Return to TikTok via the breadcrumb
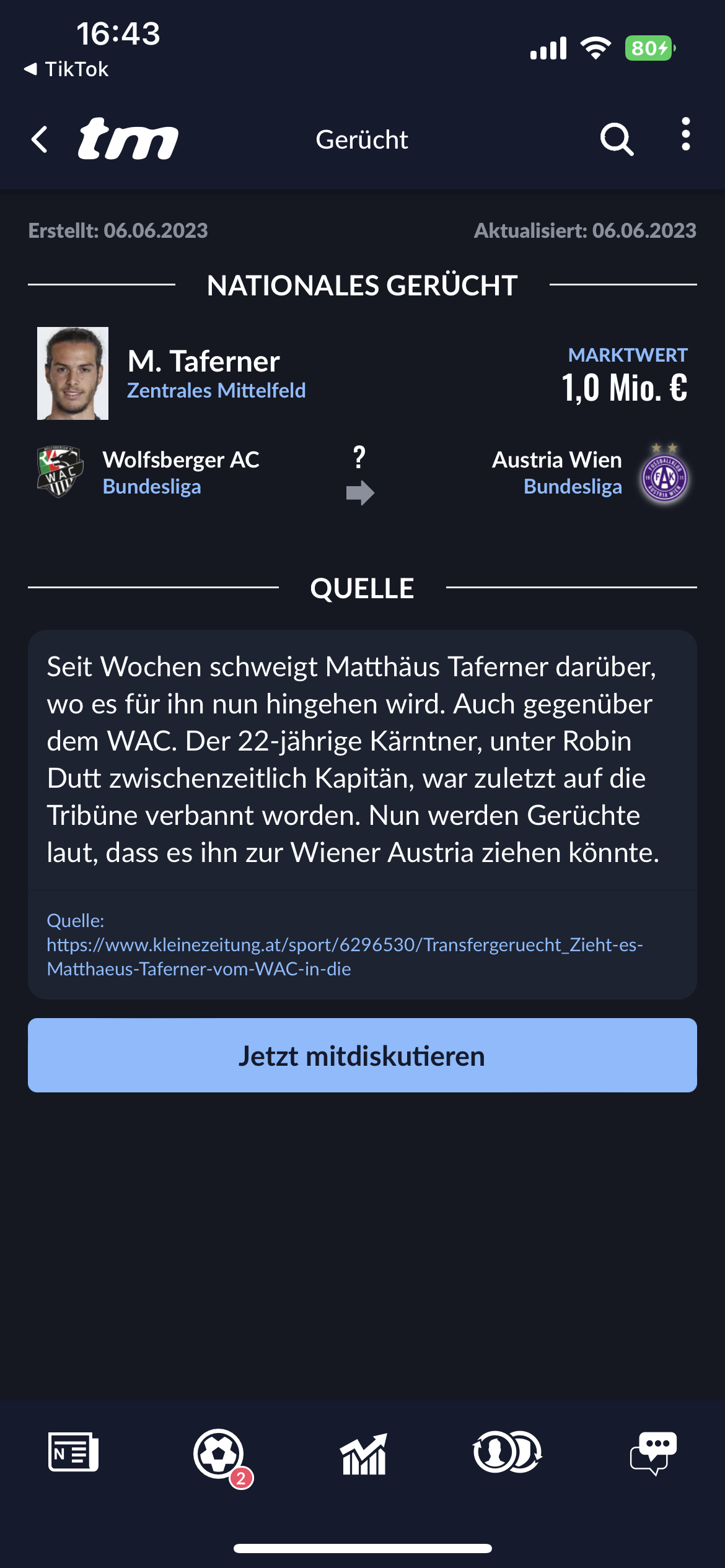This screenshot has height=1568, width=725. pyautogui.click(x=66, y=69)
